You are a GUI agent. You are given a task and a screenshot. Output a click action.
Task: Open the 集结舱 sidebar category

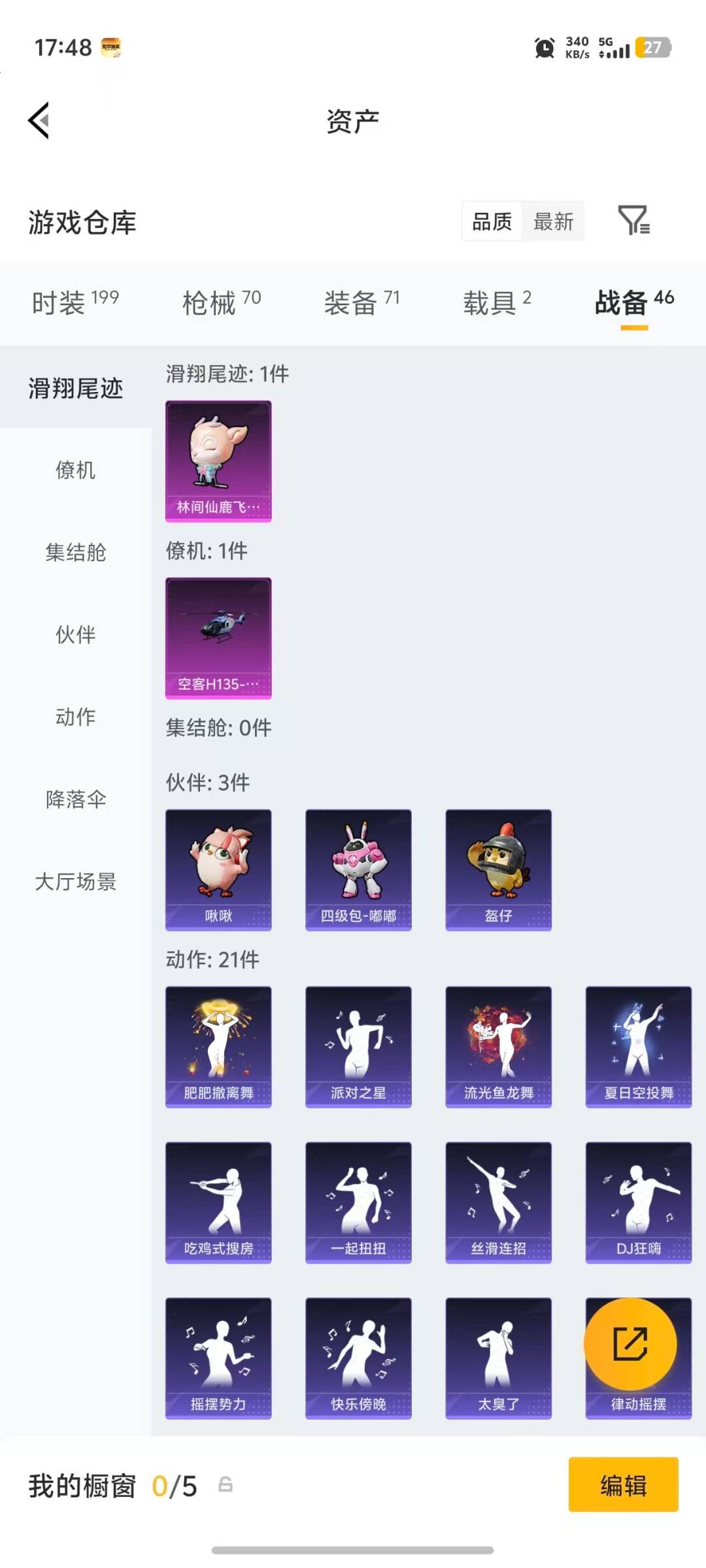74,552
